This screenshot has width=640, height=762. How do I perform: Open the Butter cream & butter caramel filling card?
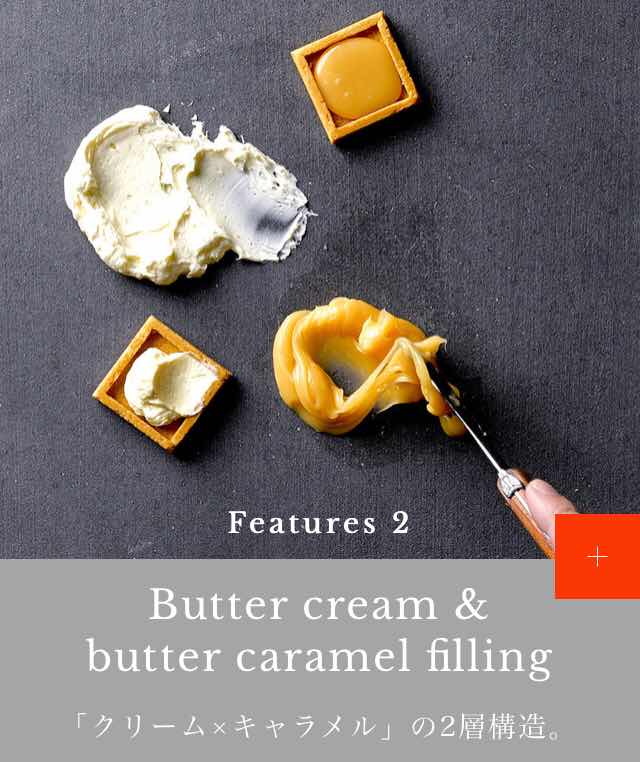click(318, 632)
